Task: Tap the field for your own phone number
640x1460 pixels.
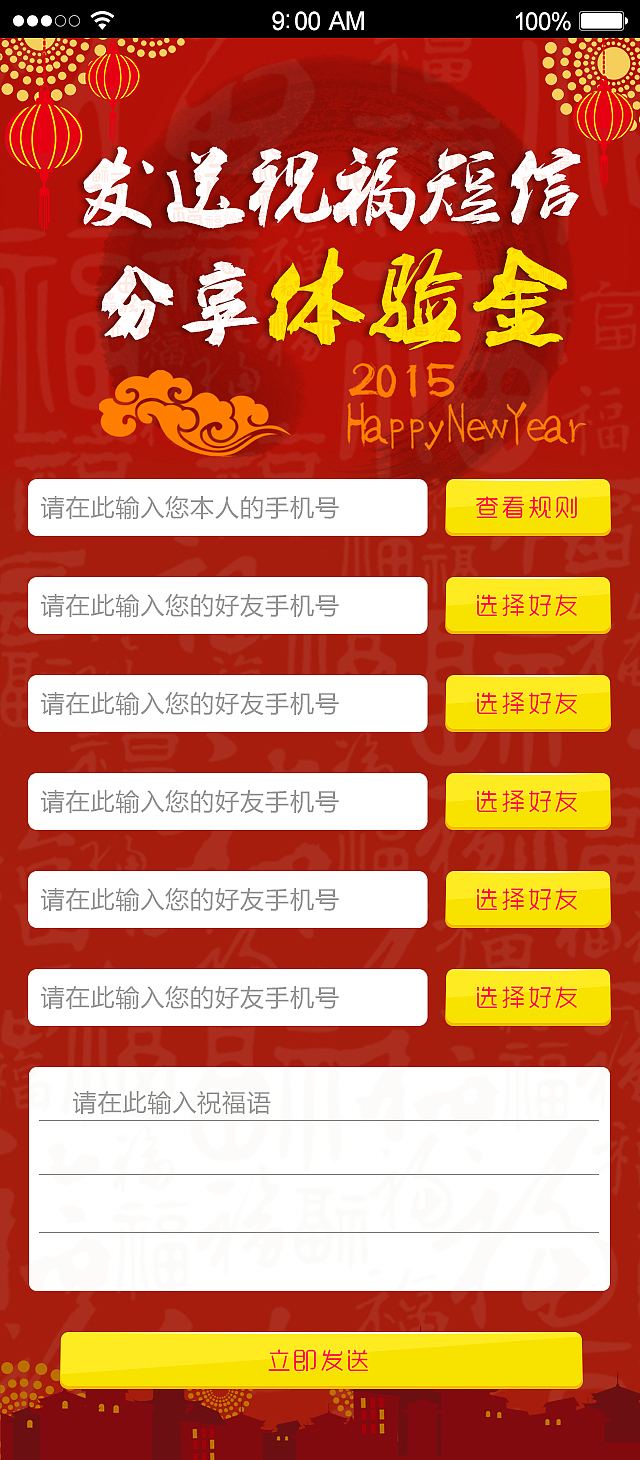Action: click(x=227, y=508)
